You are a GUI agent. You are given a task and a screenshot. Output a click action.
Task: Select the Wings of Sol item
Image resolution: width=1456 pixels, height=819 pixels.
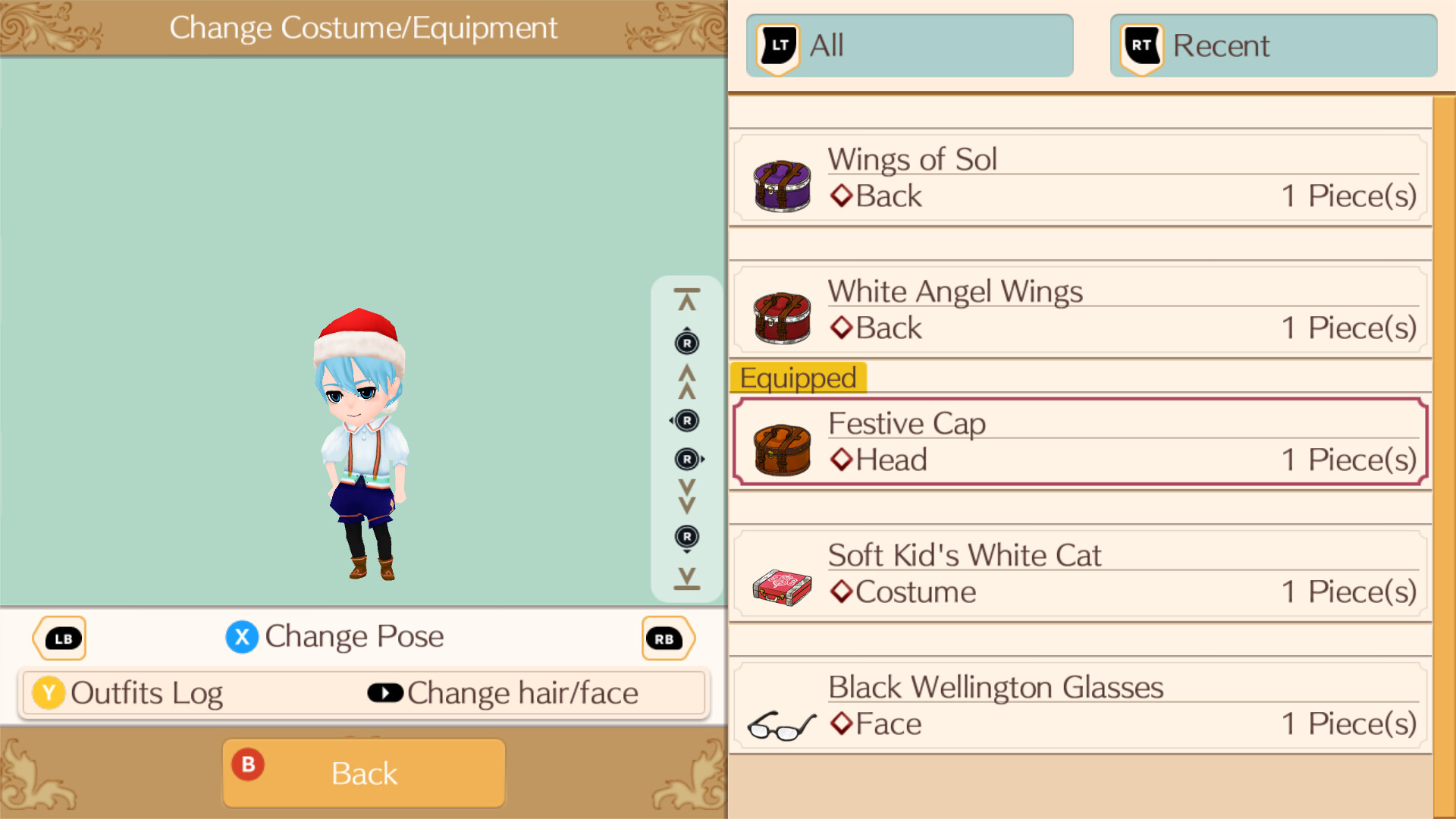[x=1080, y=179]
